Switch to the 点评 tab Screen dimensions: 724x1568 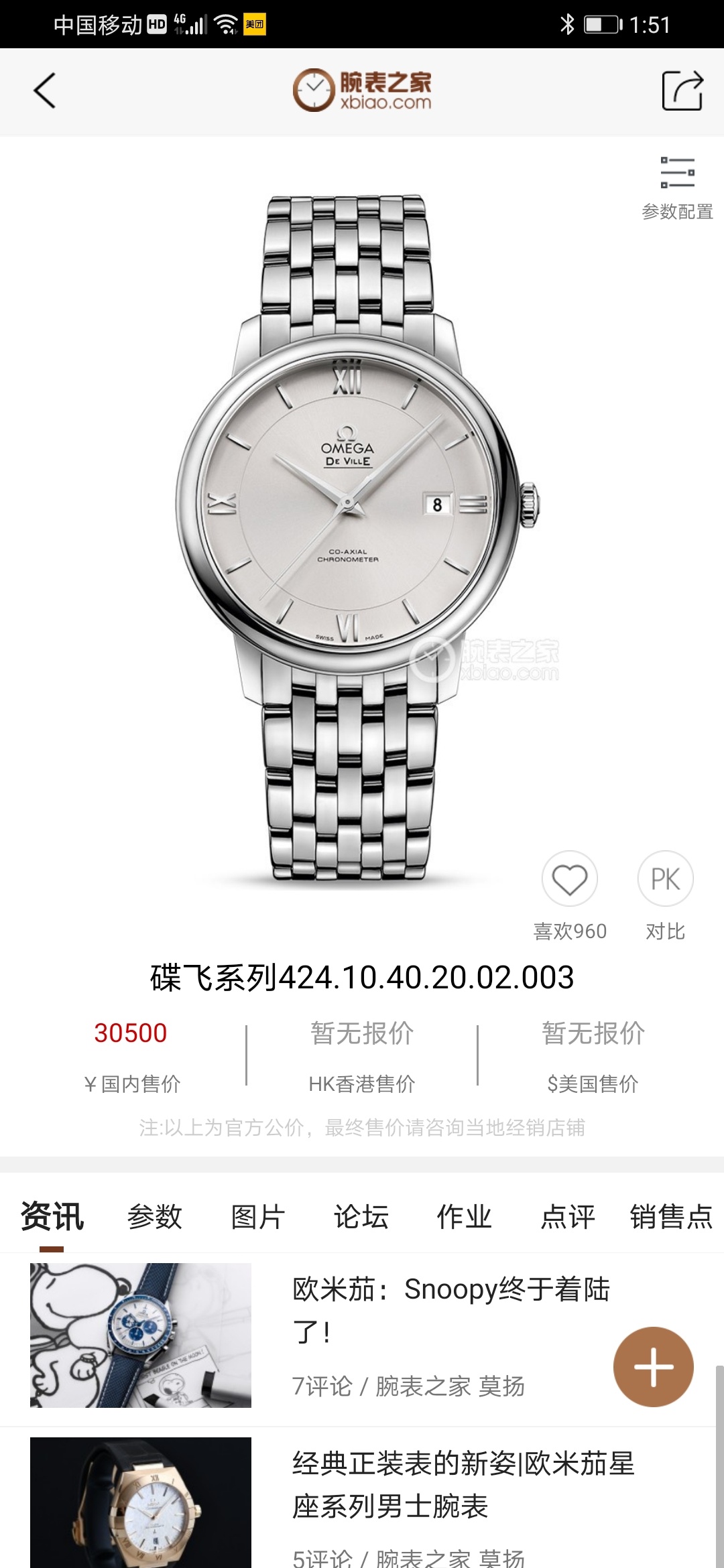coord(568,1217)
